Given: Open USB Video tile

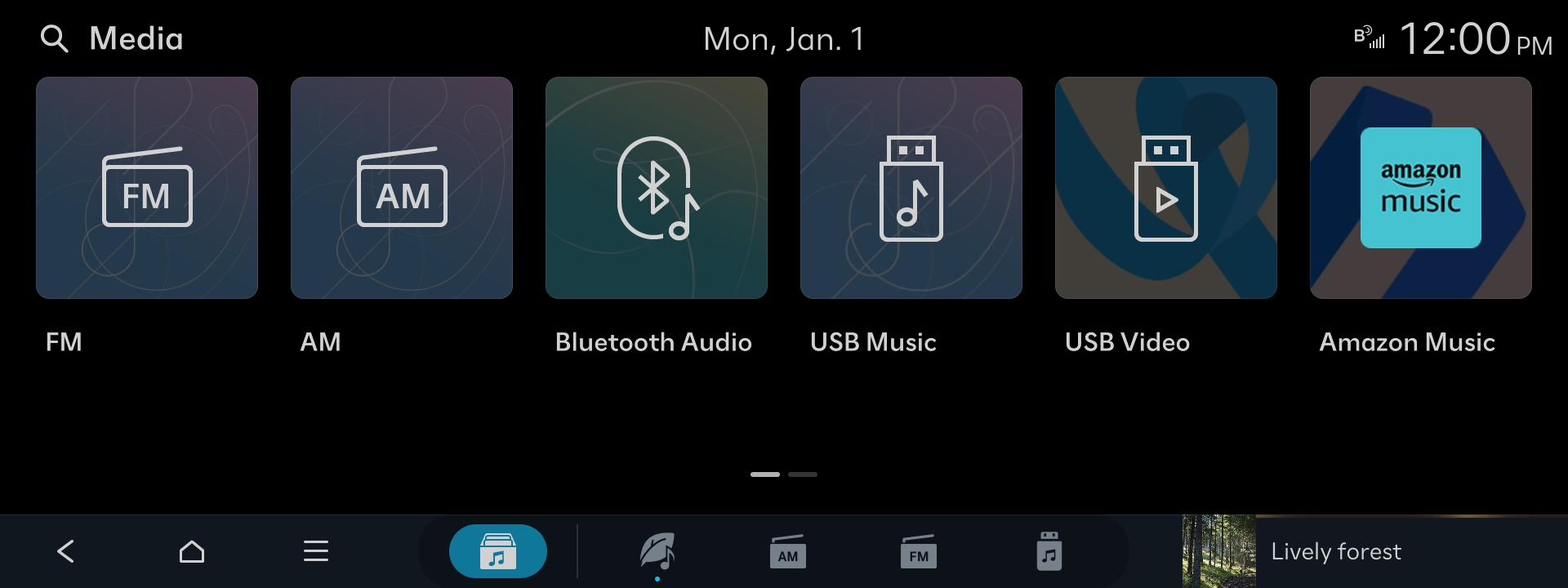Looking at the screenshot, I should 1166,188.
